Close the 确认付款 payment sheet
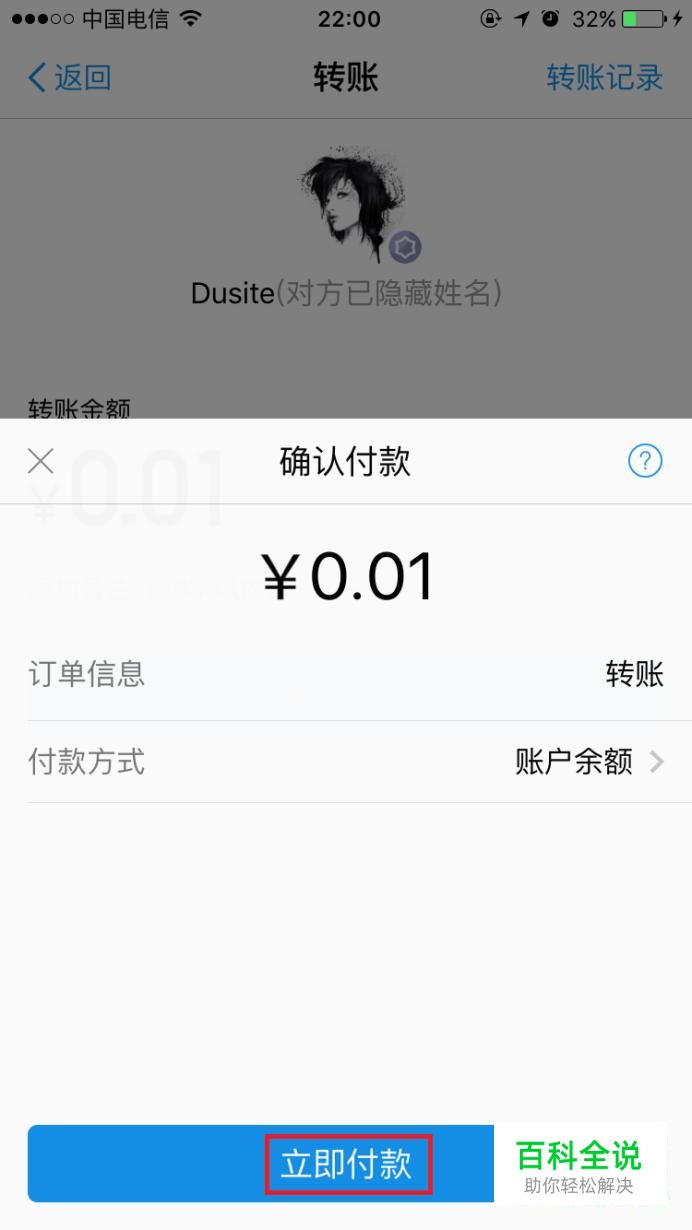This screenshot has width=692, height=1230. pyautogui.click(x=40, y=461)
